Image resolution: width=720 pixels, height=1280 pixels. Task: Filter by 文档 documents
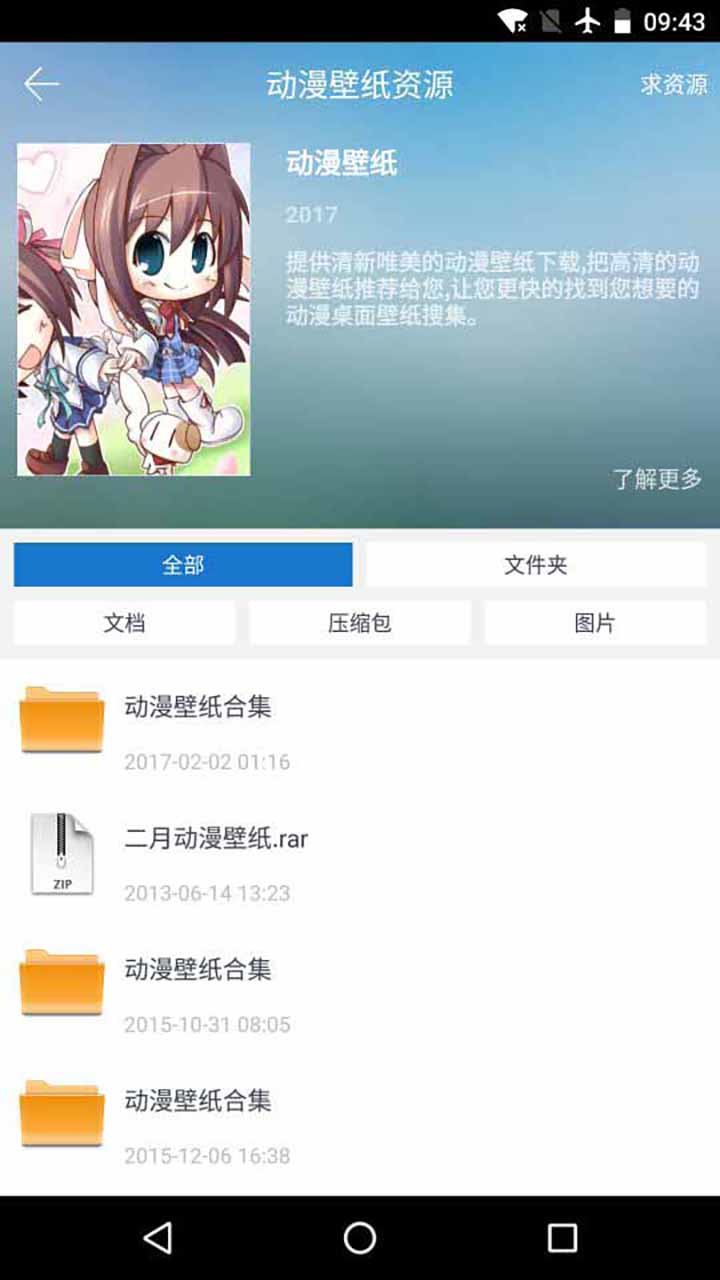point(125,623)
